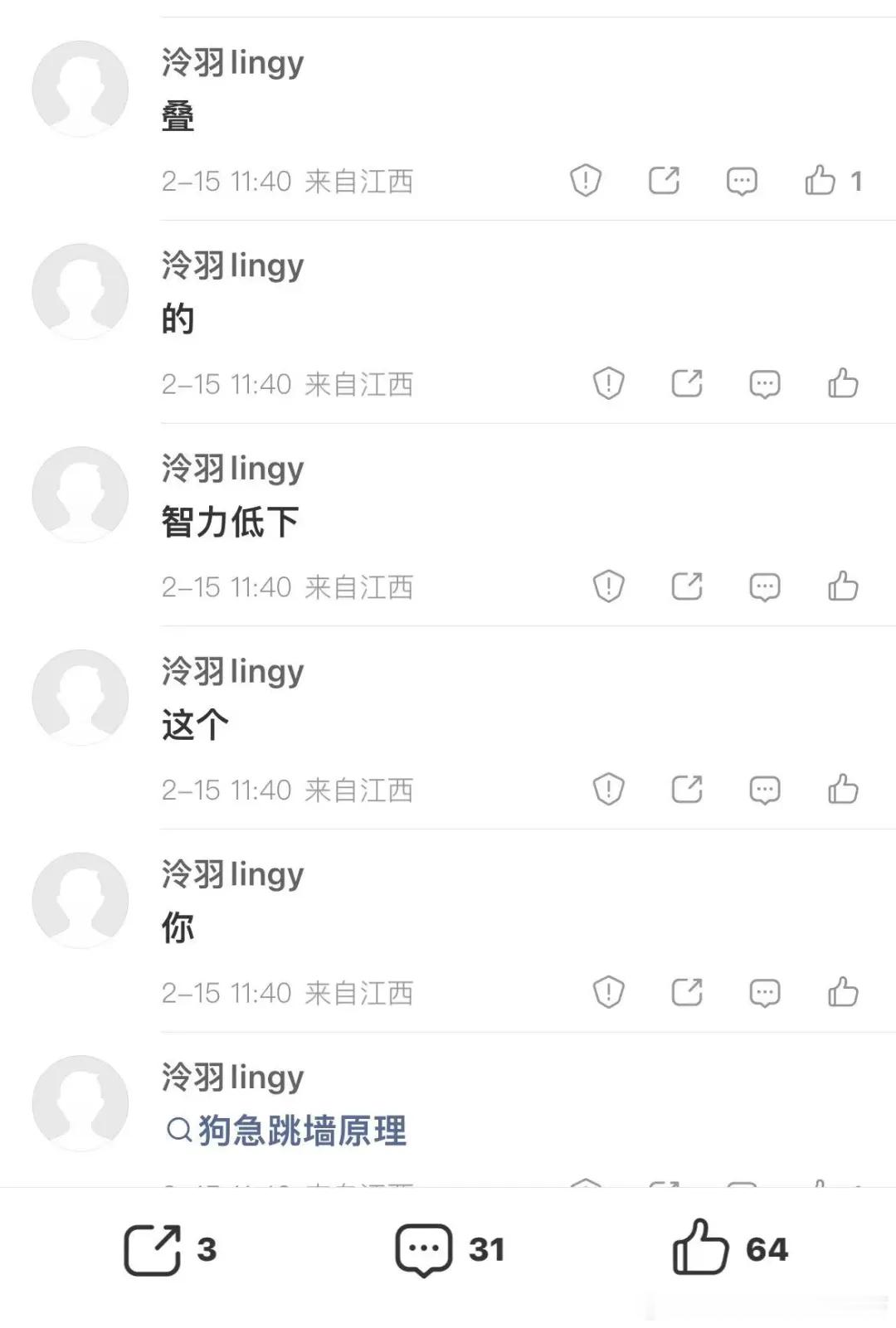Report the "的" comment
This screenshot has width=896, height=1328.
click(610, 382)
